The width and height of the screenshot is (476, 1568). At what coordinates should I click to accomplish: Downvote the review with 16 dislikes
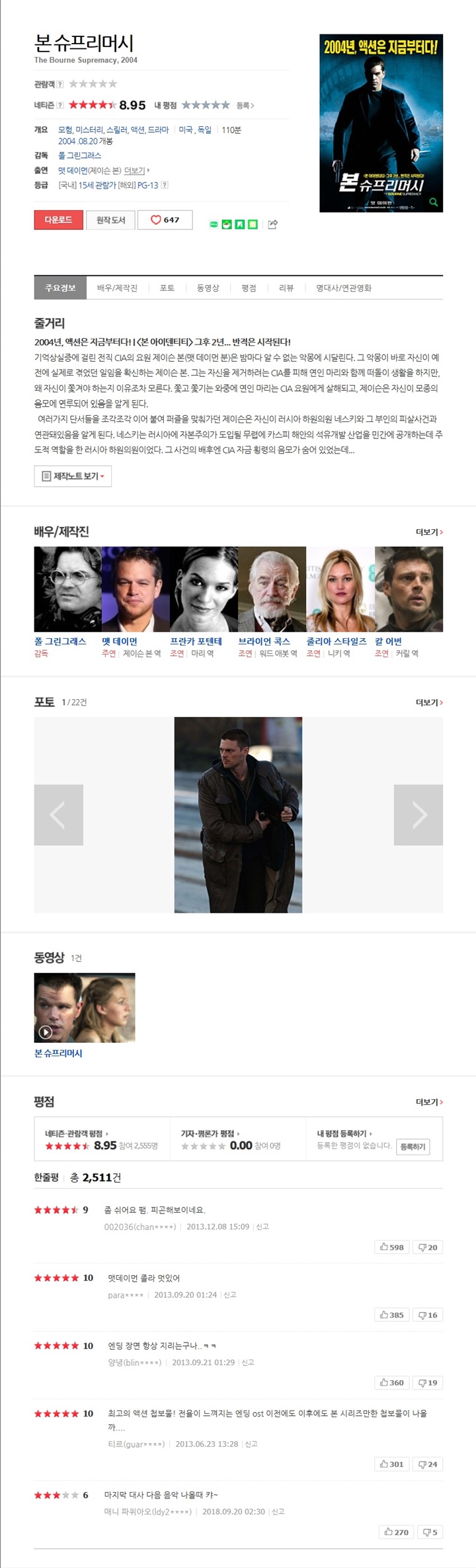[428, 1315]
